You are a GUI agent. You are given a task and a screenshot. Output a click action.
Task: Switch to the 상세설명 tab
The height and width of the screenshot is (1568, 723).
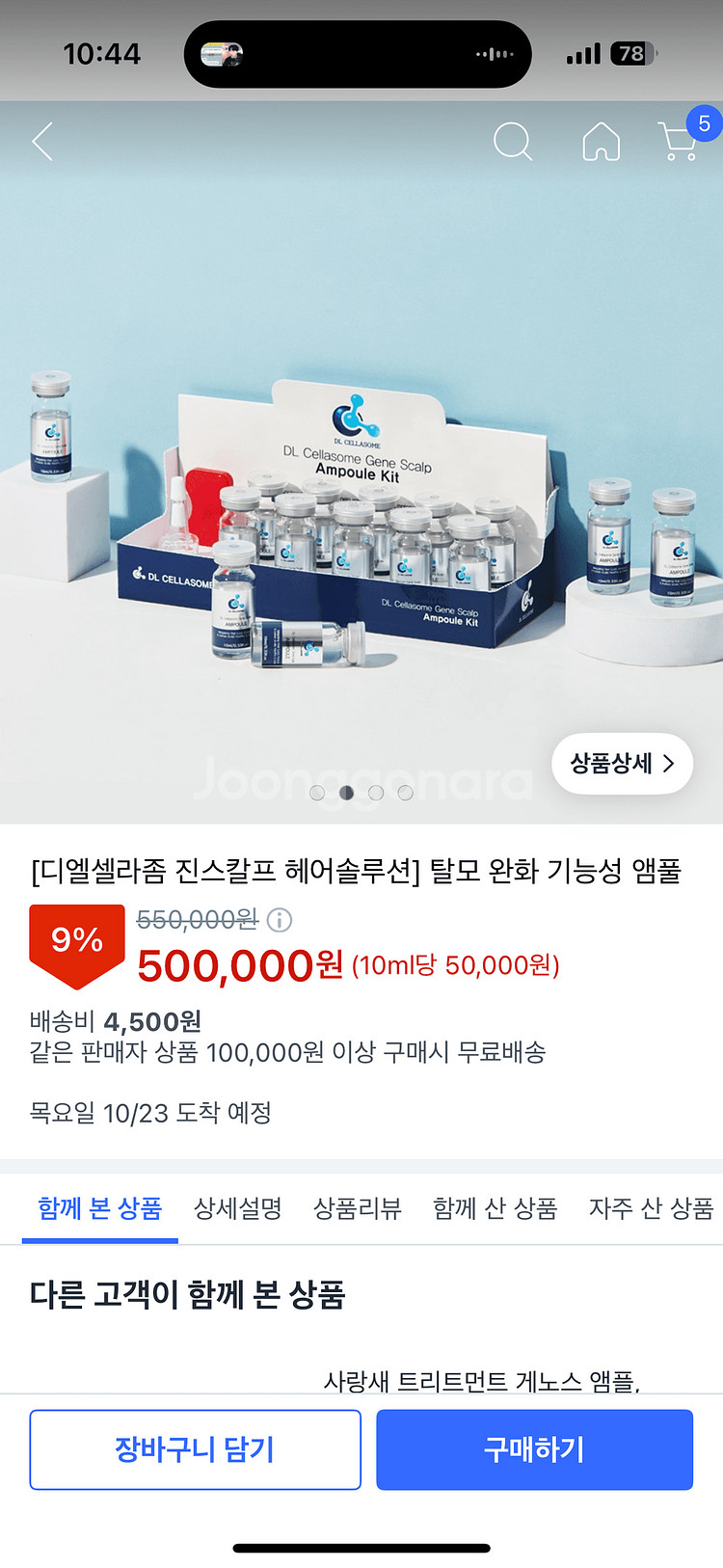click(237, 1208)
